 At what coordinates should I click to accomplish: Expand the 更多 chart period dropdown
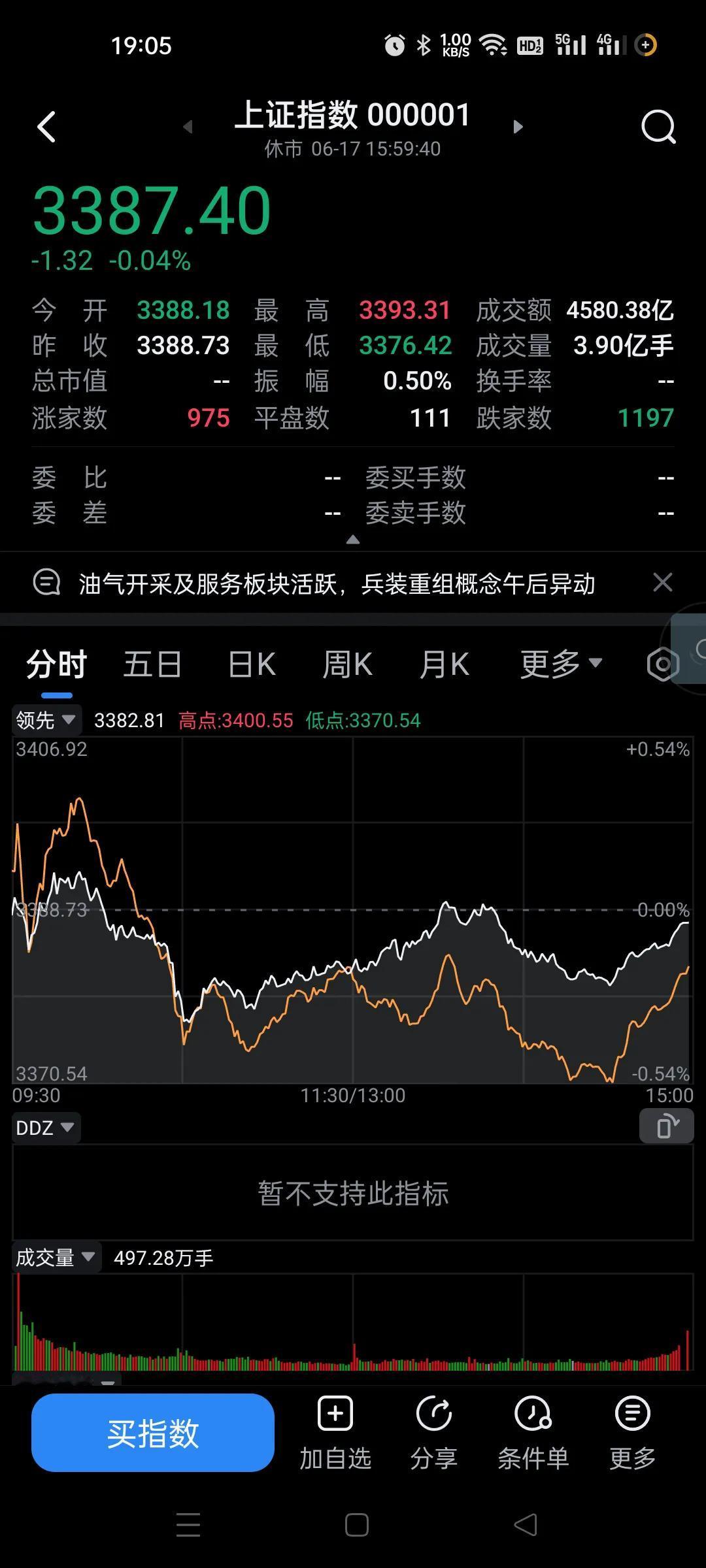click(560, 665)
